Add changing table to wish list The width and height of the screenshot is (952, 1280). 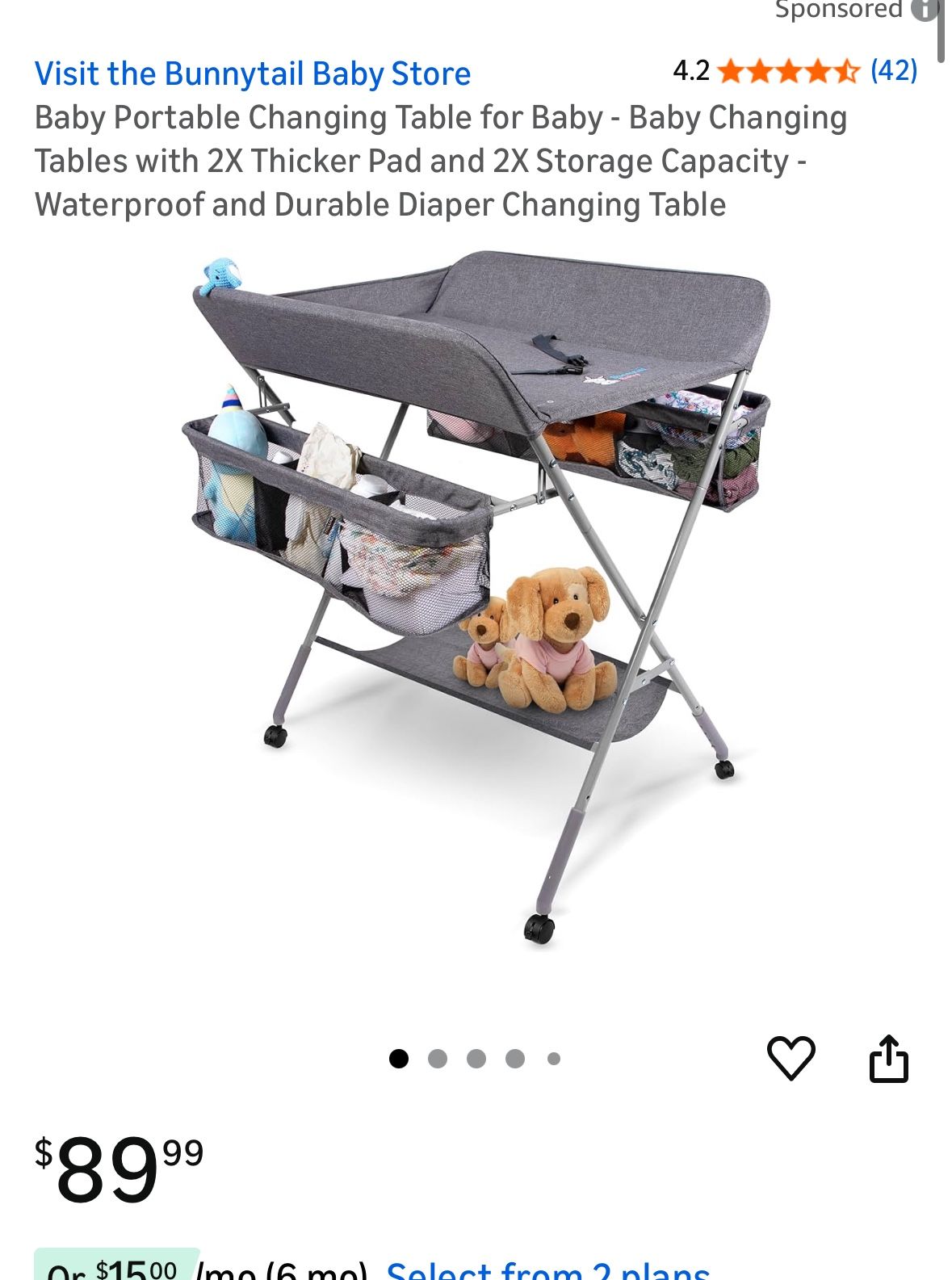[791, 1058]
